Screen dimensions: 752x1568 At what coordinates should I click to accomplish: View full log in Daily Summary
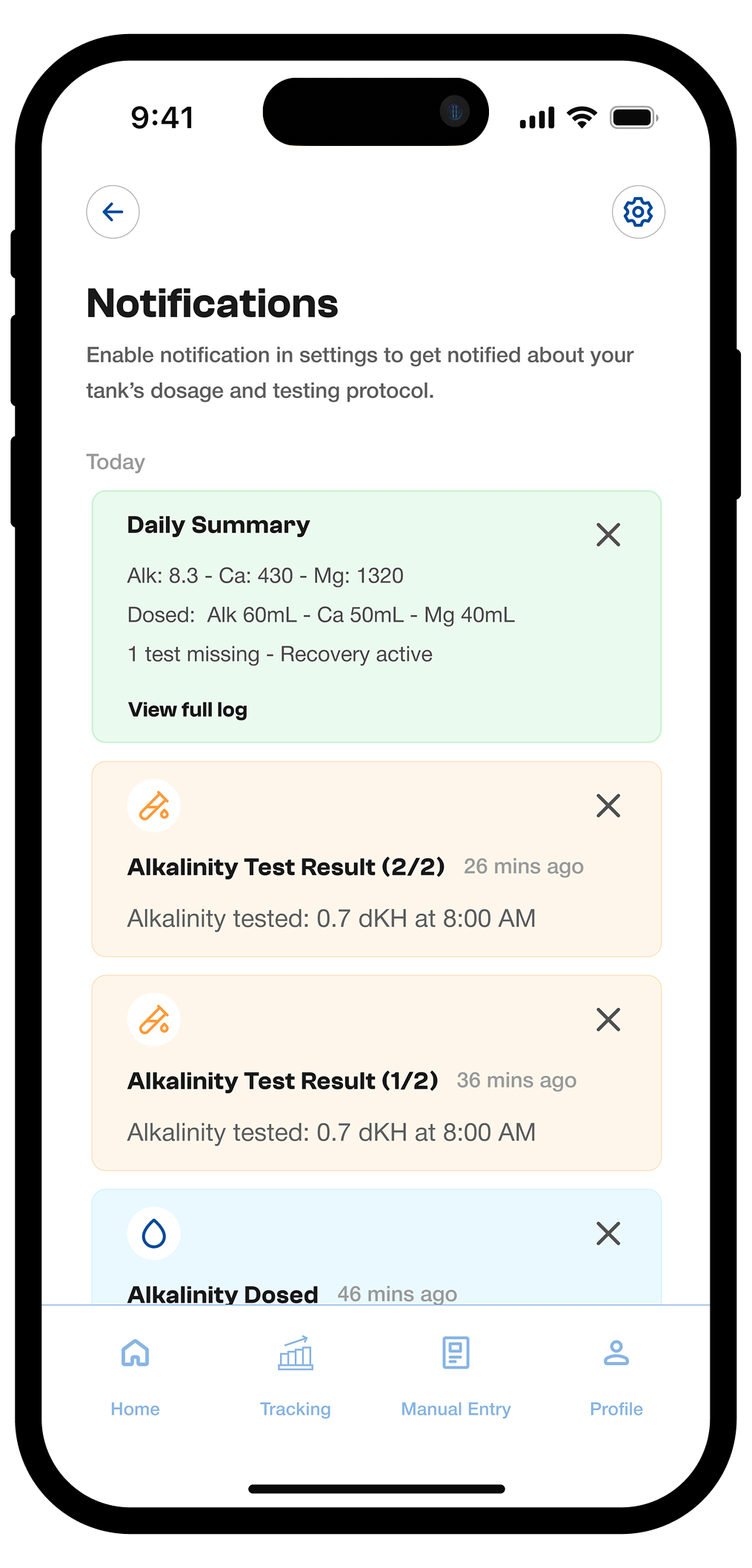pyautogui.click(x=187, y=710)
